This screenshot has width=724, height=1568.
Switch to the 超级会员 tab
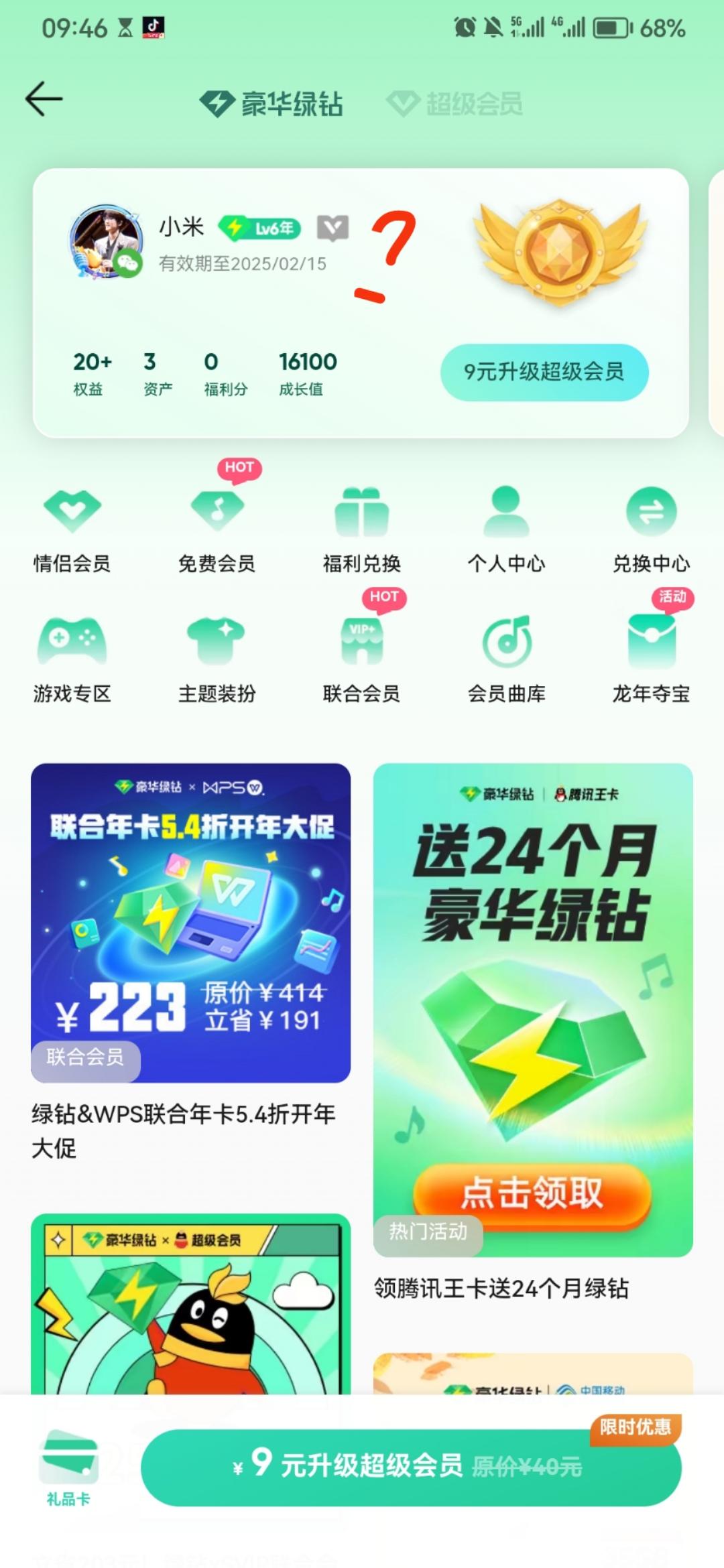[456, 104]
